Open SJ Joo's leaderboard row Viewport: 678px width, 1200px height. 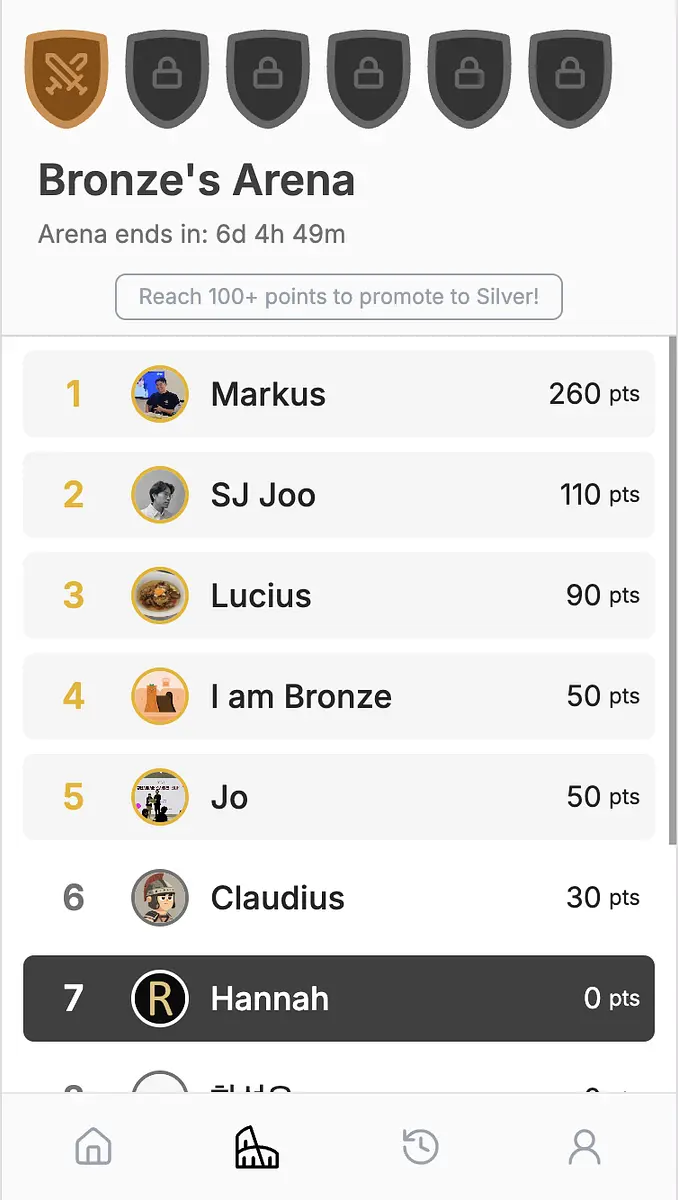pos(339,495)
